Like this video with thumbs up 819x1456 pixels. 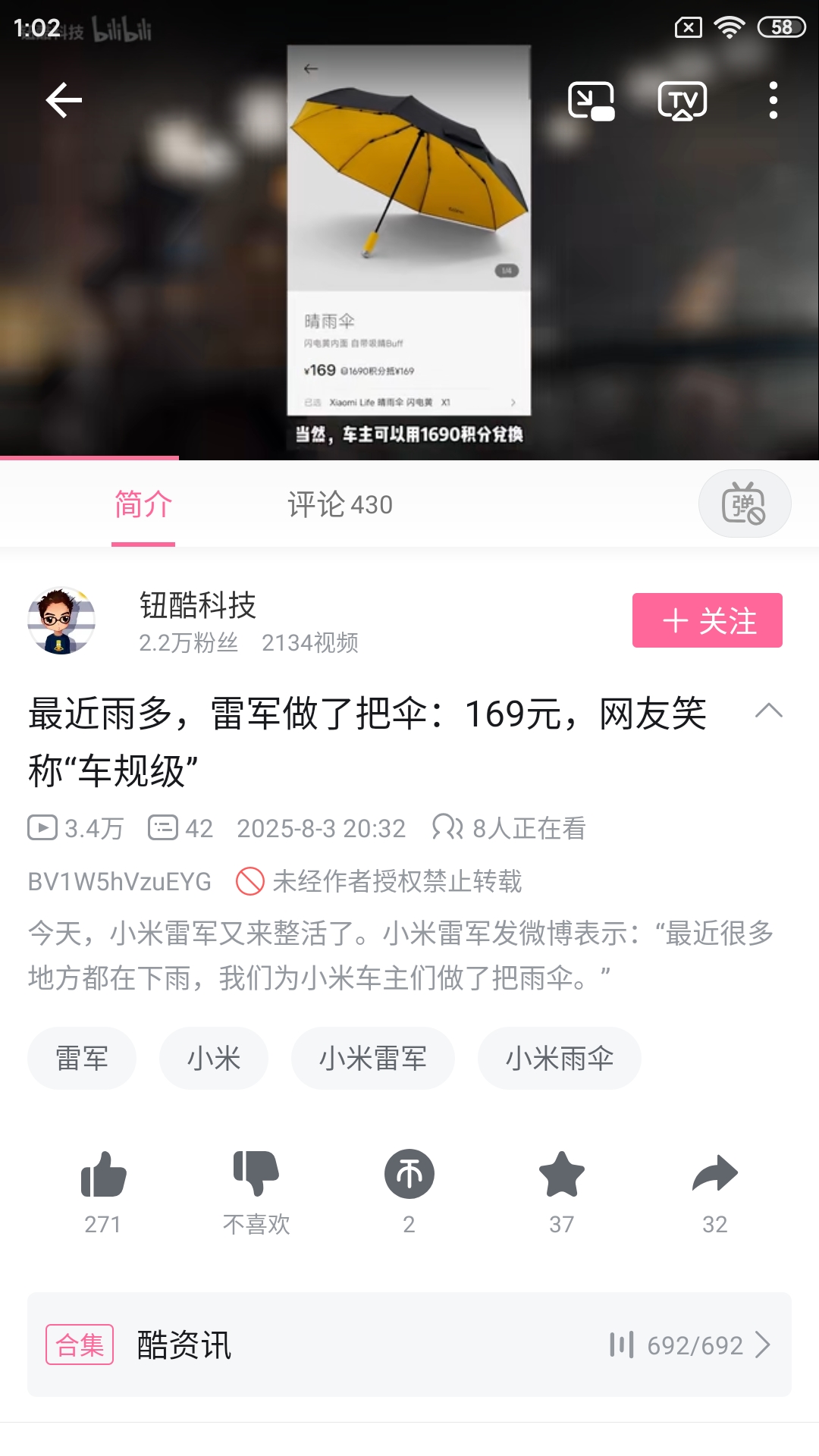point(103,1175)
